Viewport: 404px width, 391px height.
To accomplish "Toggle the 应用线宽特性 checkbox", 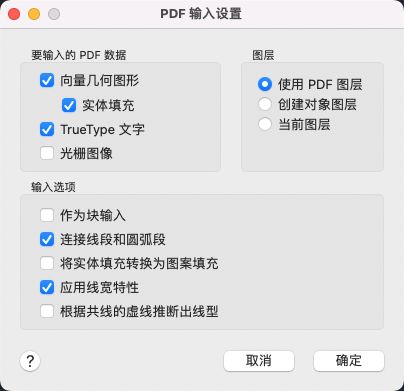I will (x=47, y=287).
